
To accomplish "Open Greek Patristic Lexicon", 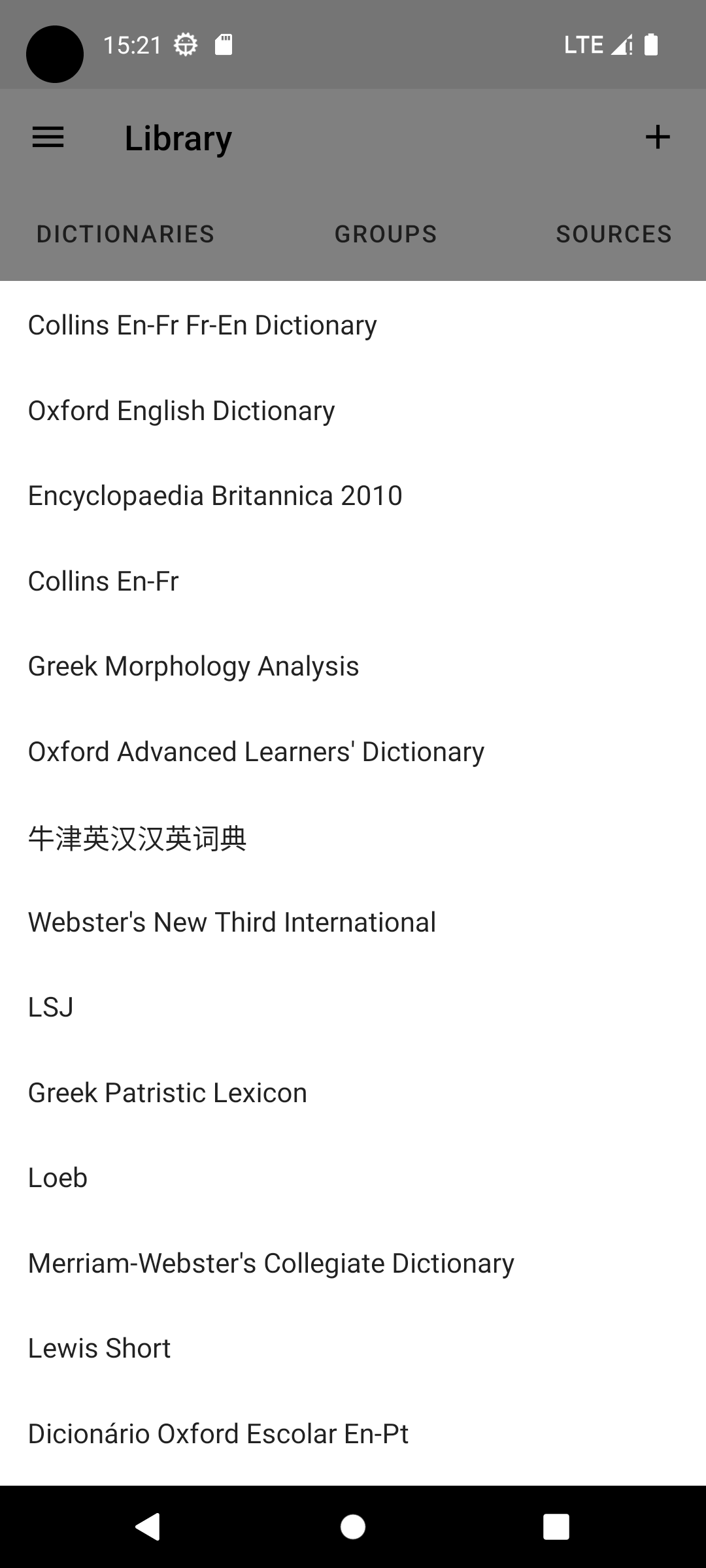I will (167, 1093).
